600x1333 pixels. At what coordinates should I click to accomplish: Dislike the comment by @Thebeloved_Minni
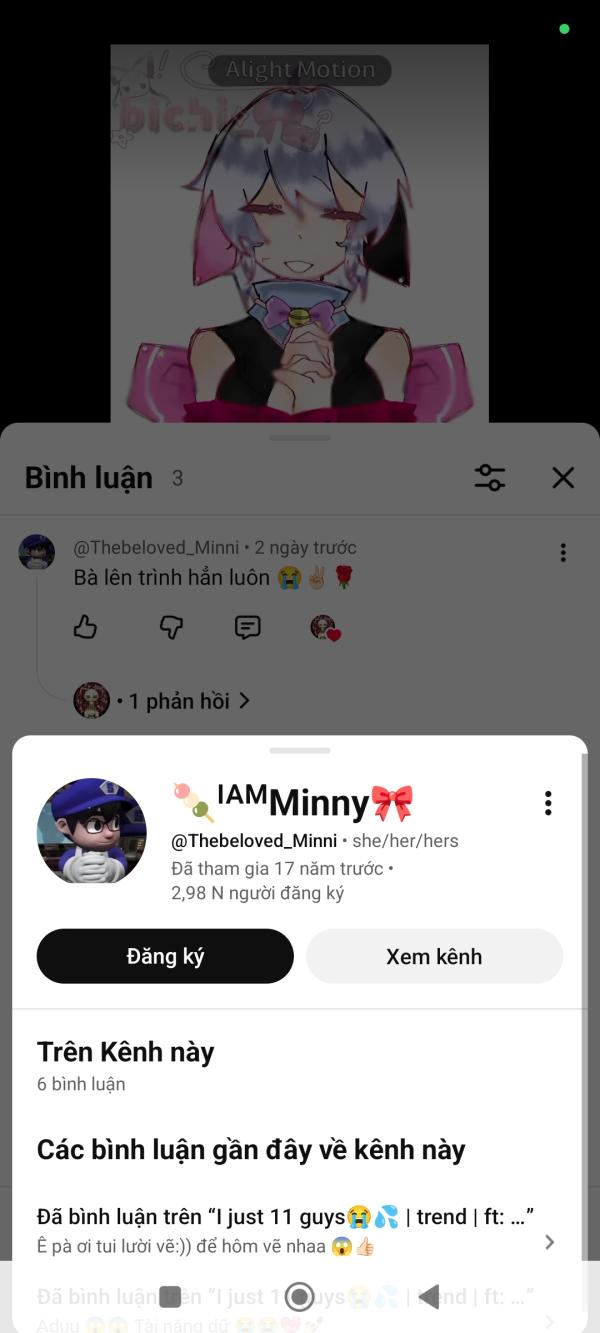coord(171,627)
